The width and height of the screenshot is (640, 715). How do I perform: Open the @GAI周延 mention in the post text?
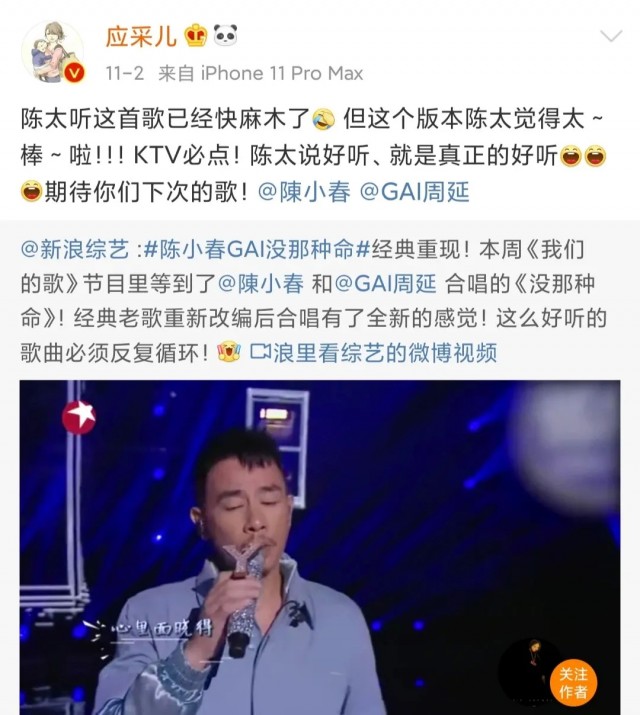click(x=413, y=191)
